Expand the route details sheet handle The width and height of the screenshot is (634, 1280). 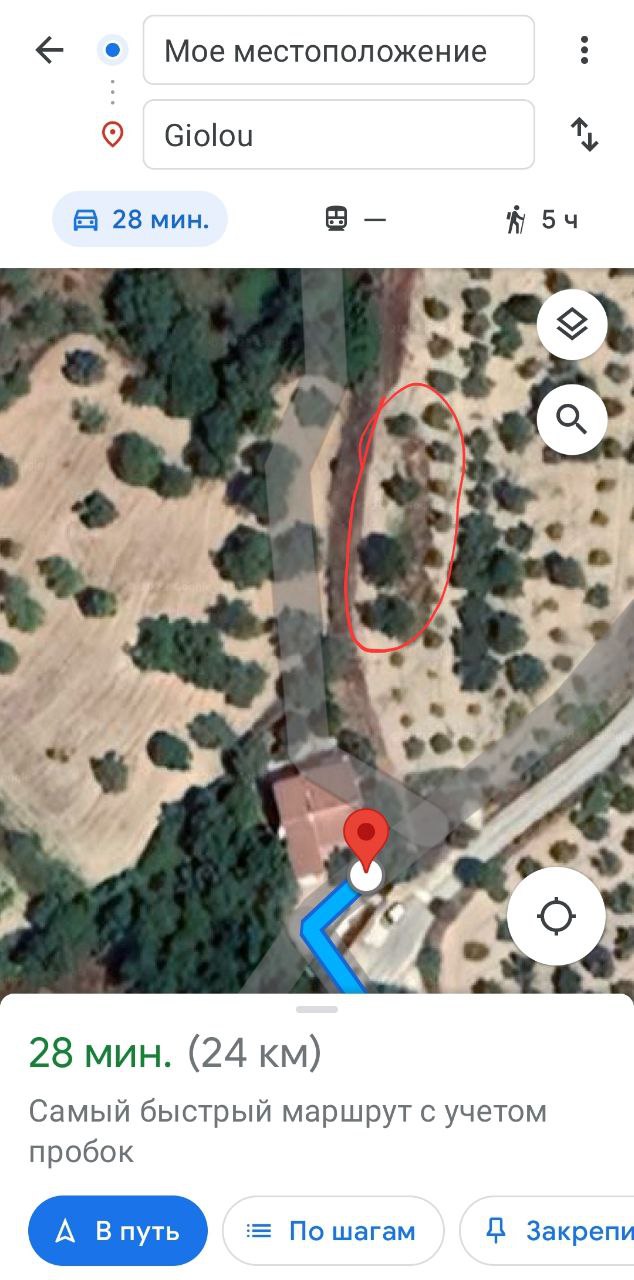click(317, 1009)
